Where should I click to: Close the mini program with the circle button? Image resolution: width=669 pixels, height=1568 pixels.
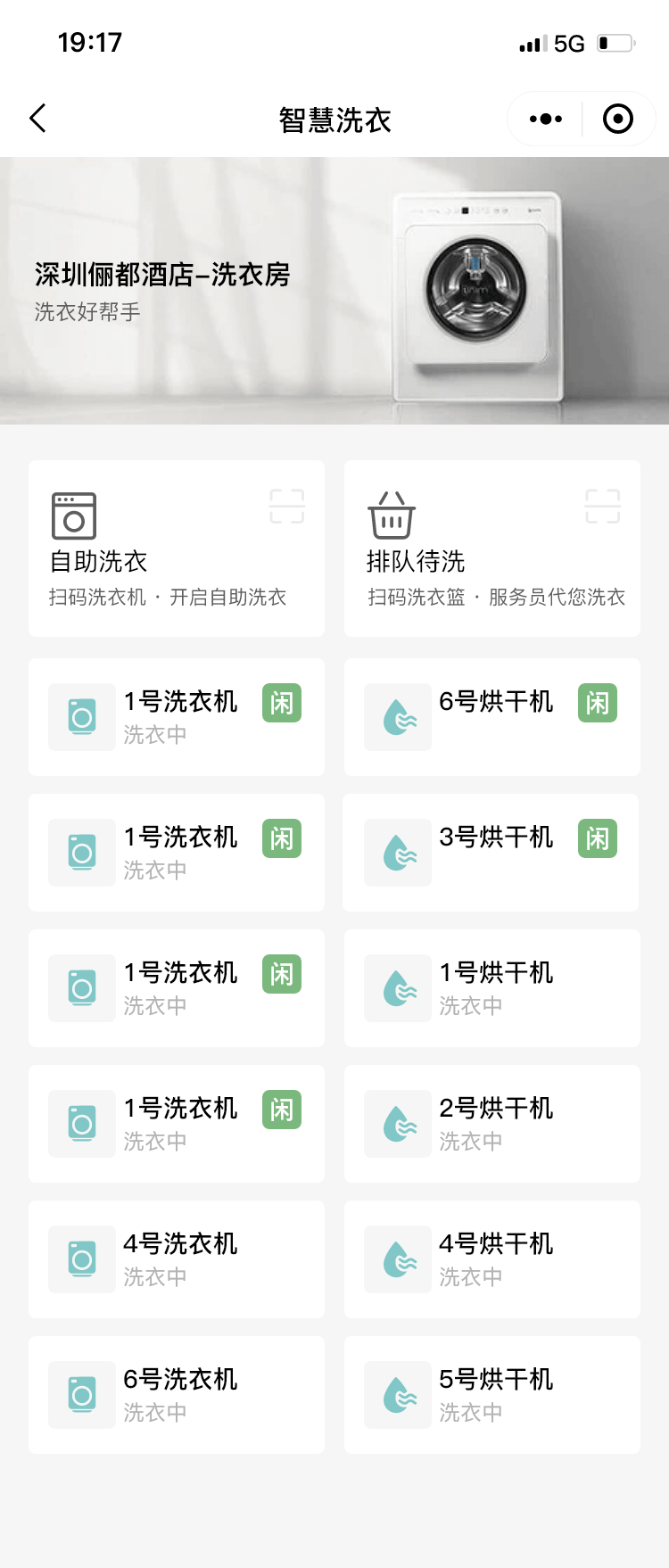pyautogui.click(x=617, y=119)
